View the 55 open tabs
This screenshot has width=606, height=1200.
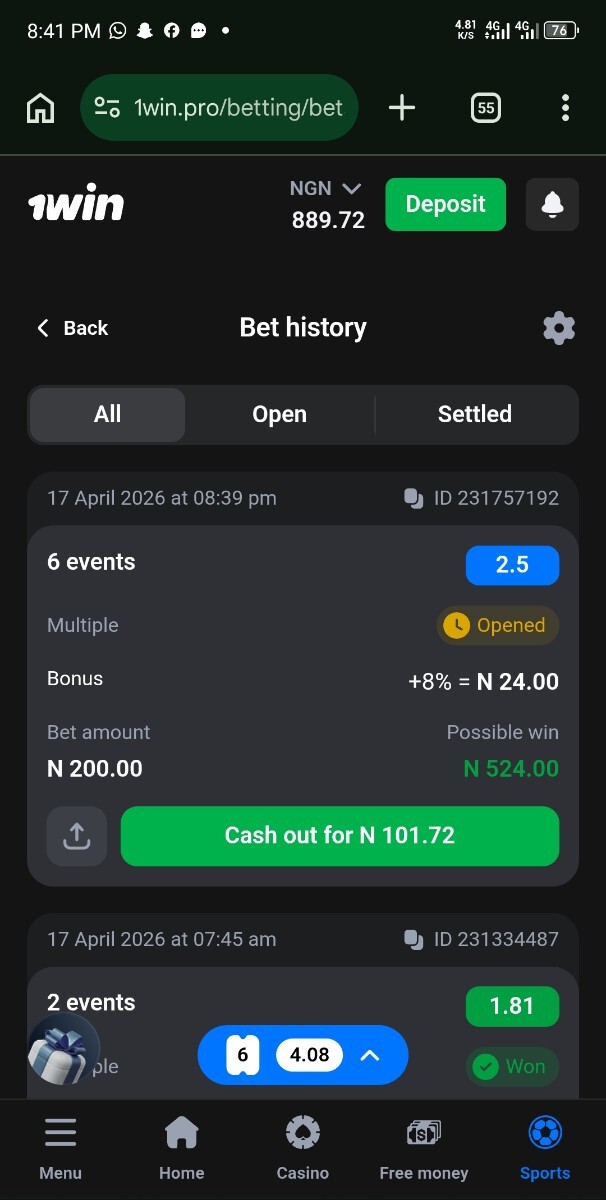point(485,108)
